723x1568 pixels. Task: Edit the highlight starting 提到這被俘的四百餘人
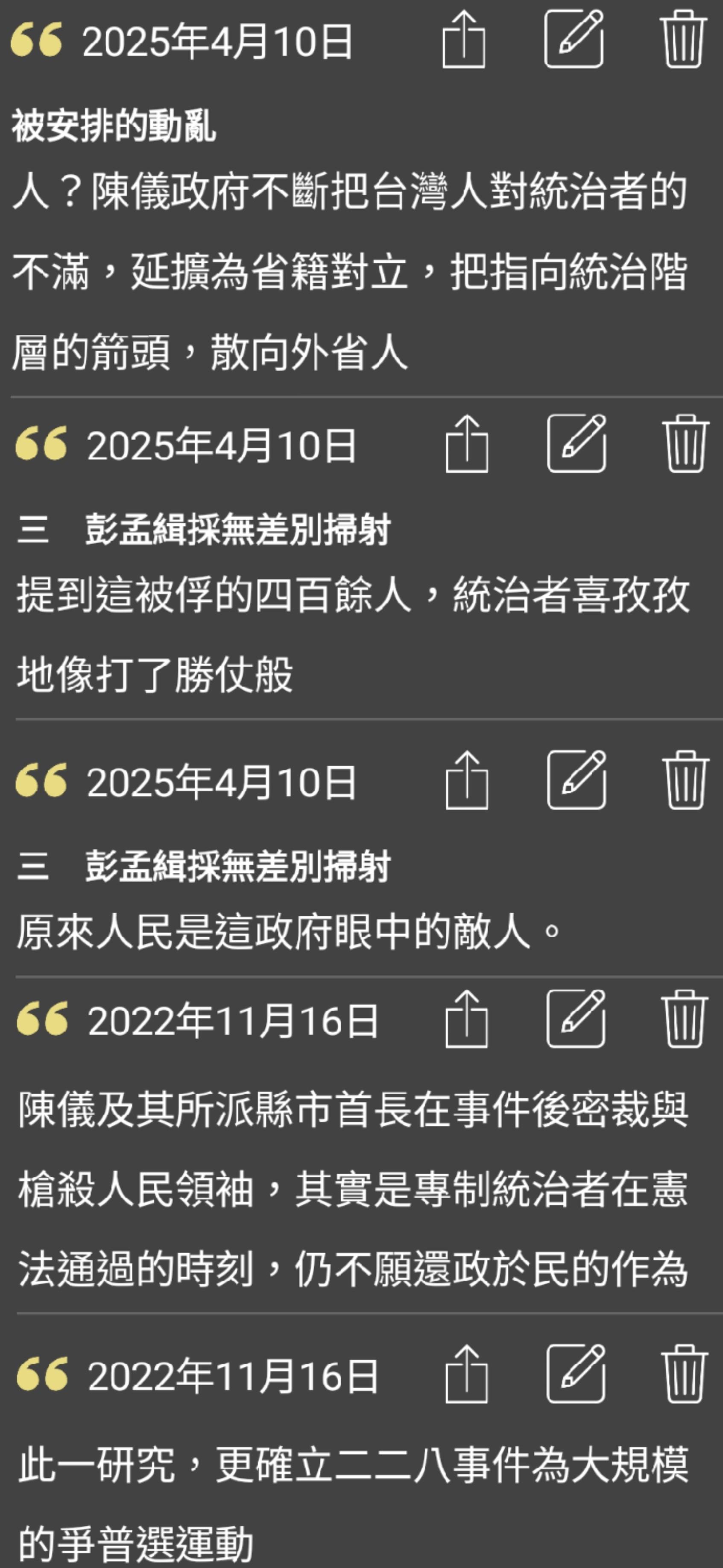pos(577,444)
